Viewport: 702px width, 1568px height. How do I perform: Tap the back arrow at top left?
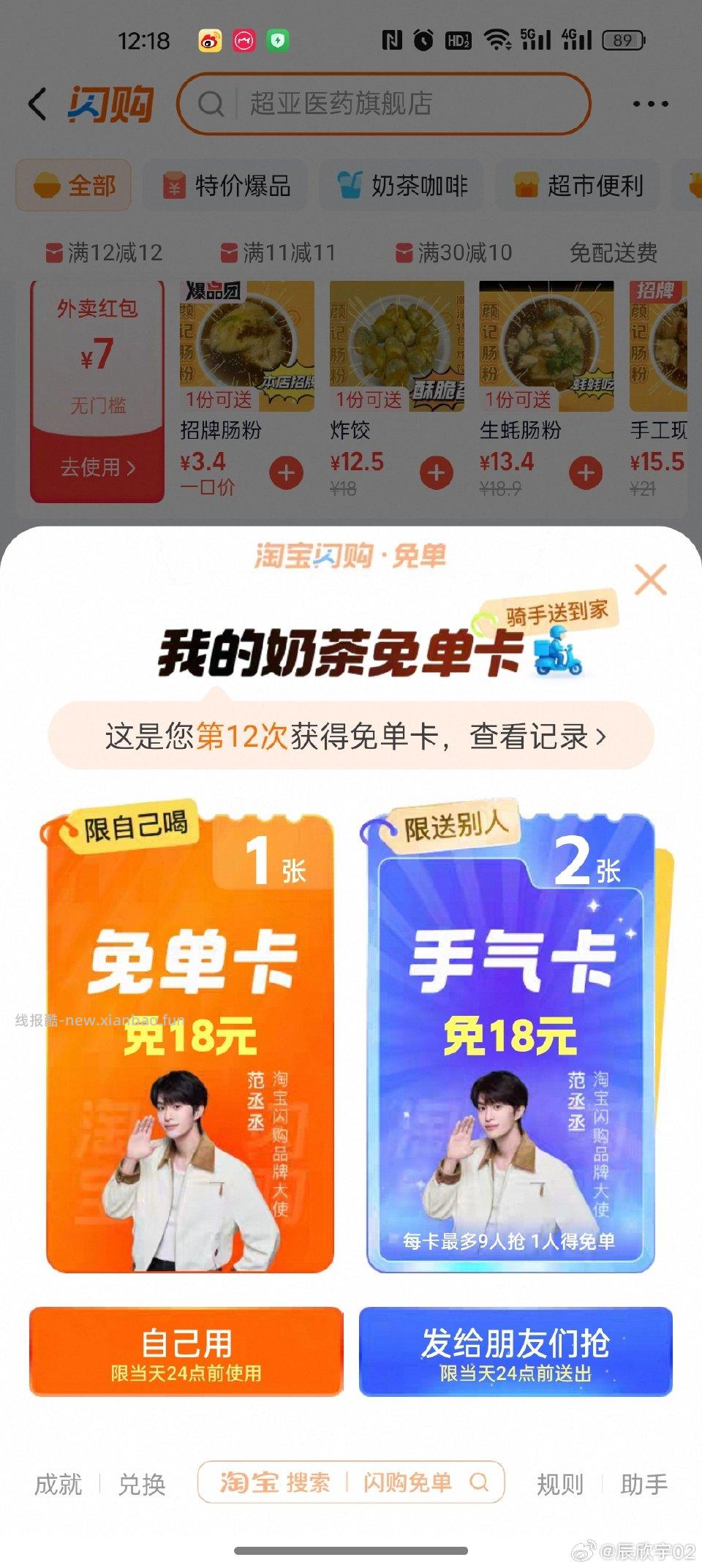pyautogui.click(x=38, y=104)
